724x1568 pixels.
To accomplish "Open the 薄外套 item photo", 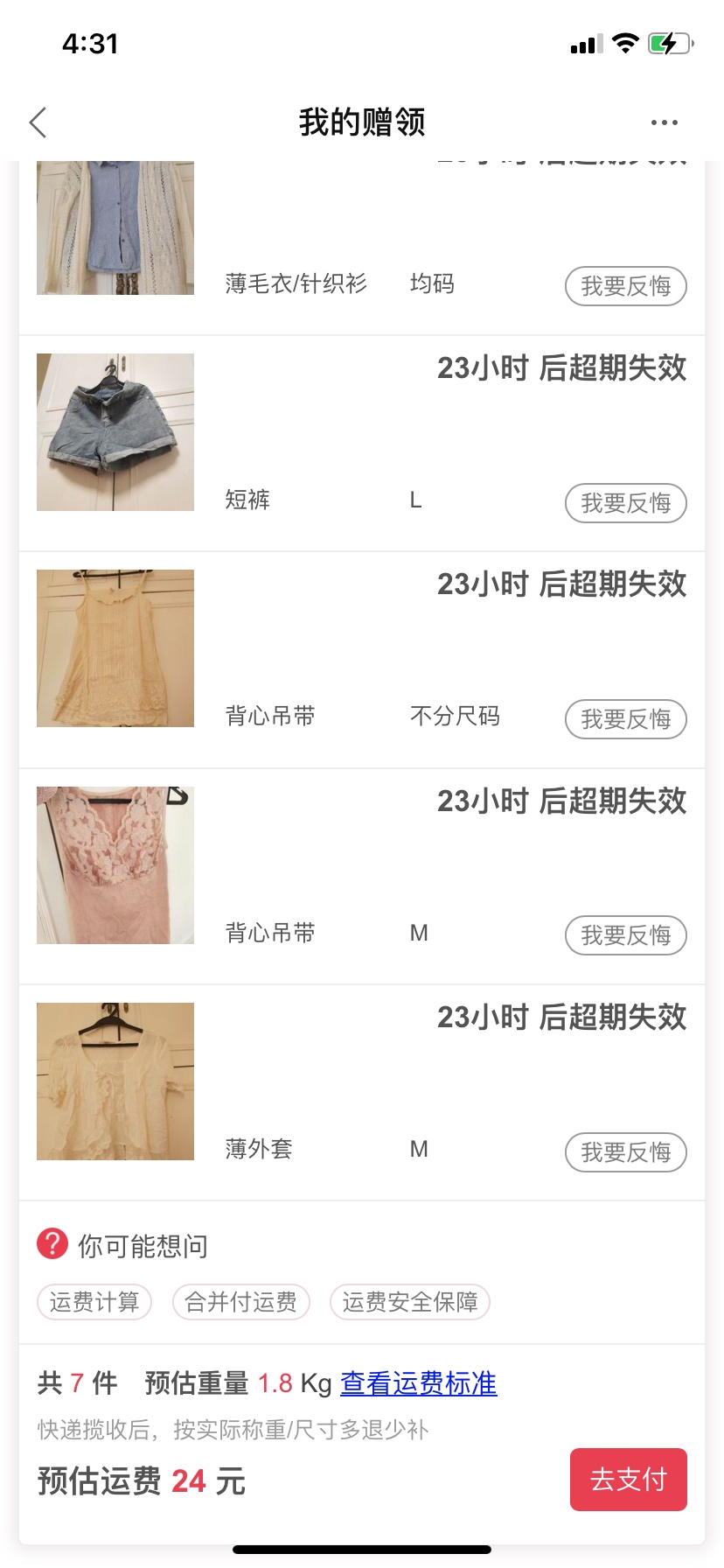I will tap(115, 1081).
